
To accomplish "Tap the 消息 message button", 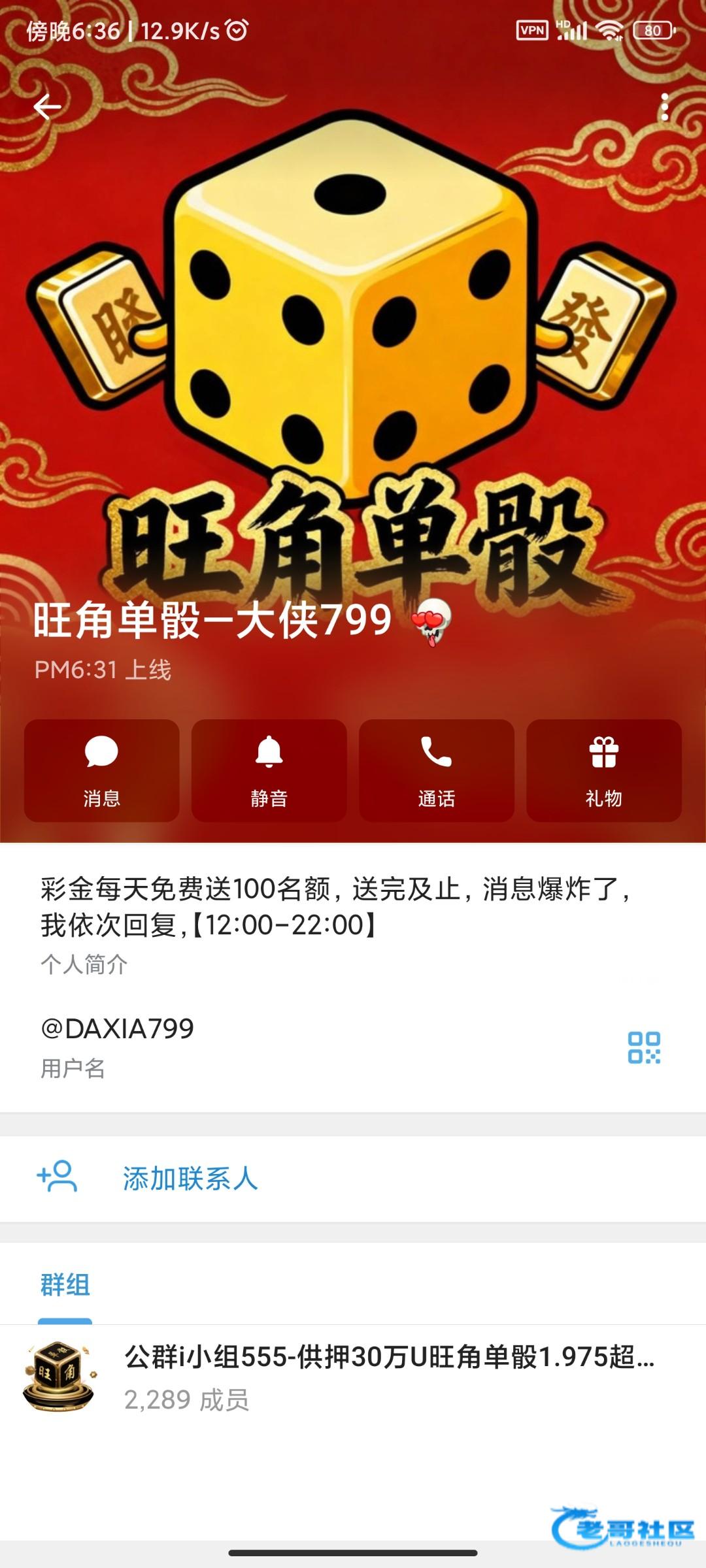I will (102, 770).
